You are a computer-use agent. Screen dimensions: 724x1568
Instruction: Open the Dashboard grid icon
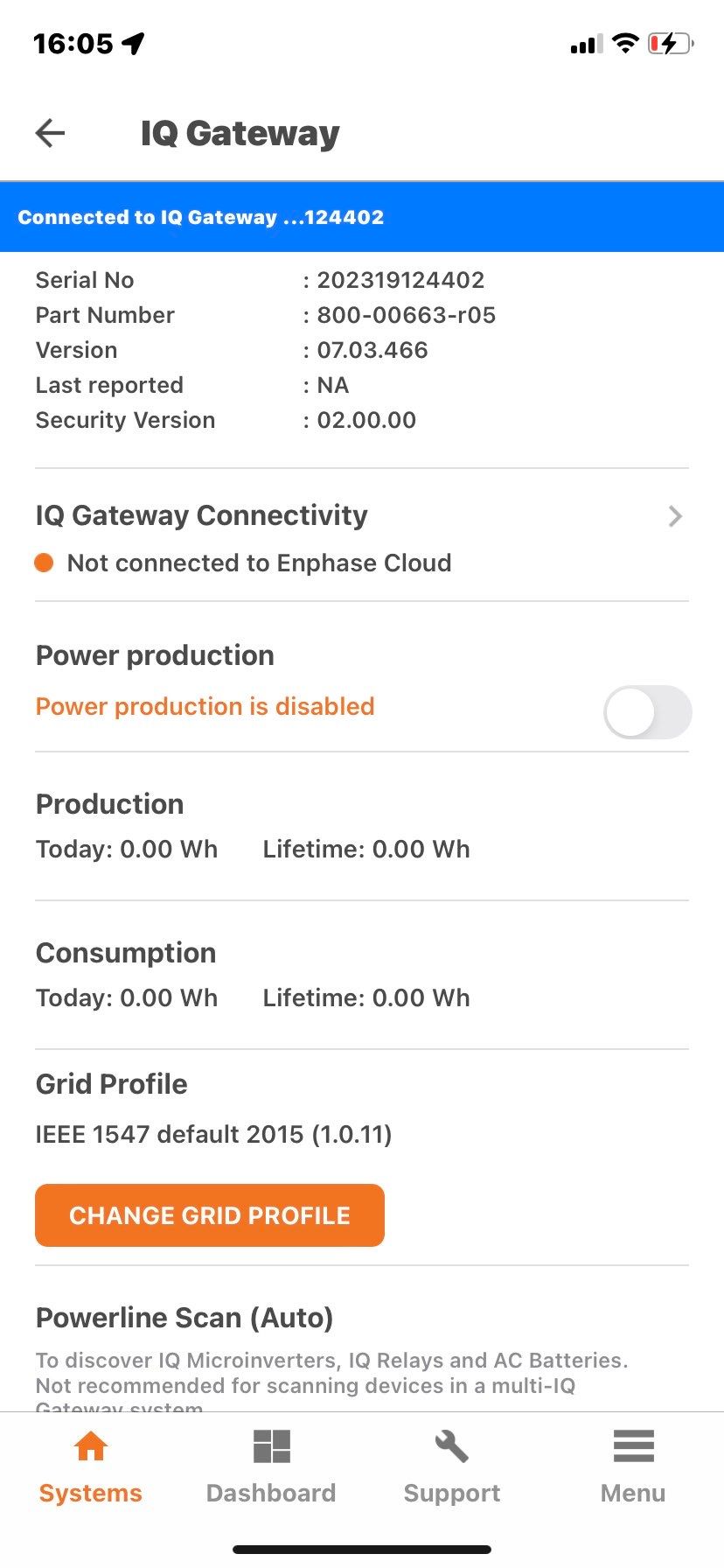[x=271, y=1445]
